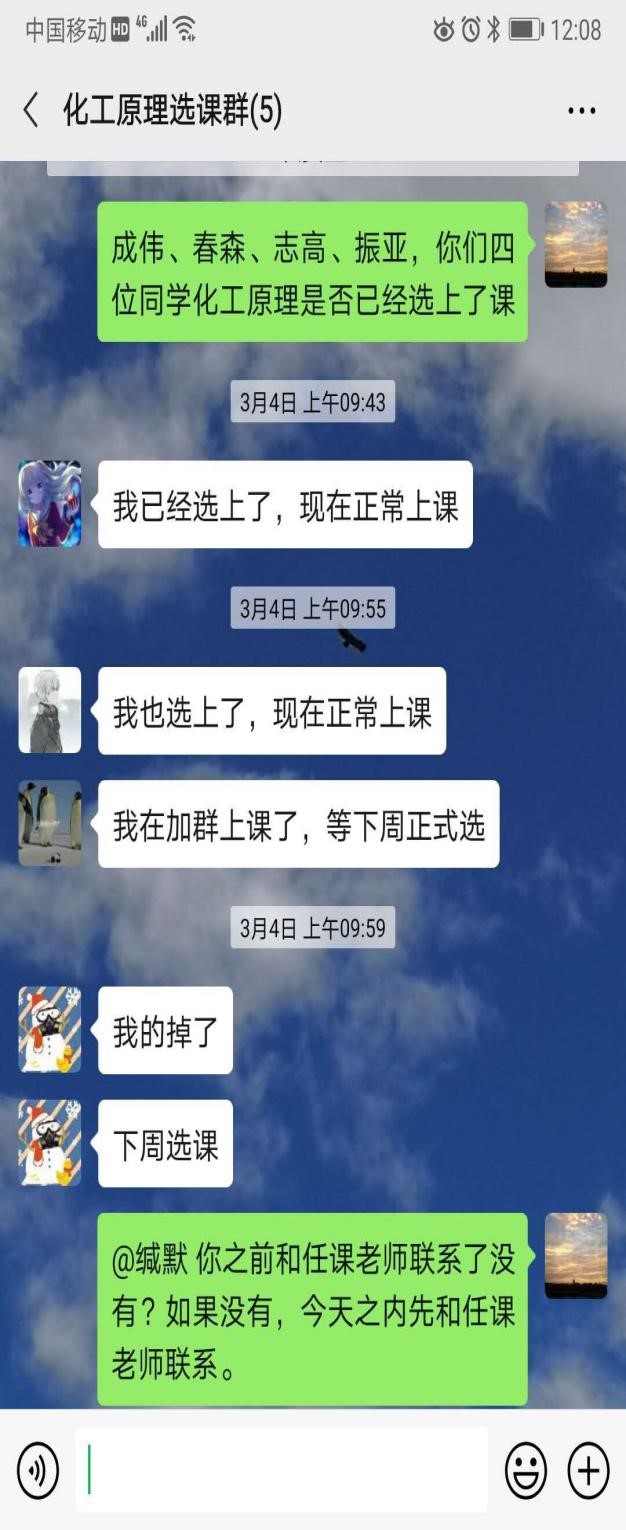Image resolution: width=626 pixels, height=1530 pixels.
Task: Open my avatar beside the 成伟、春森 message
Action: point(576,245)
